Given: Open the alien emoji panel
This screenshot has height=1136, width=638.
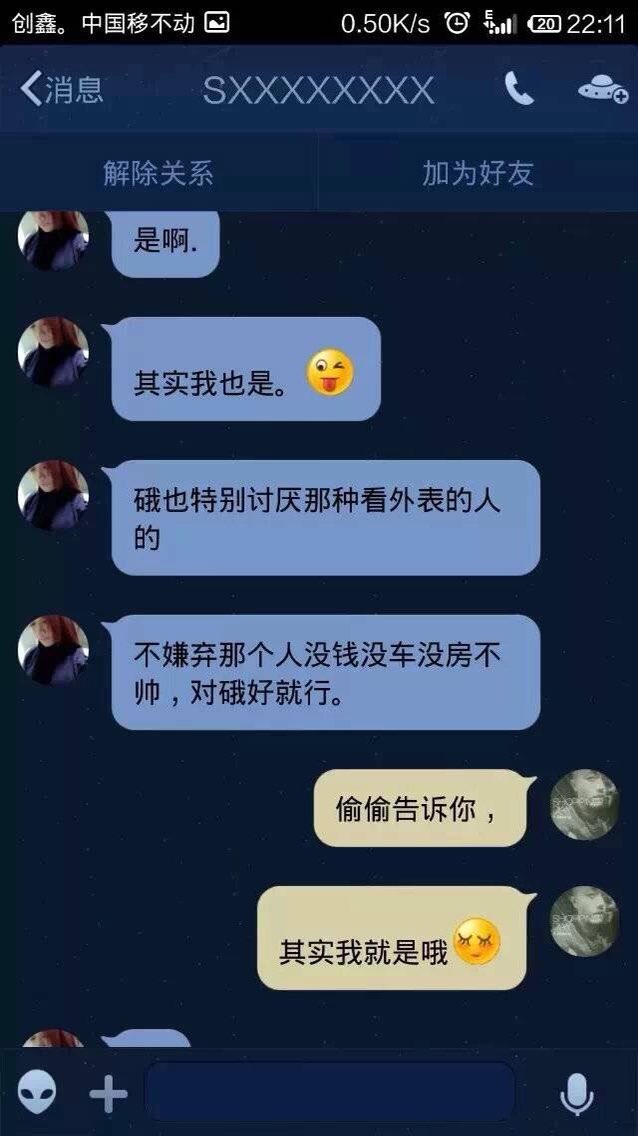Looking at the screenshot, I should [37, 1093].
